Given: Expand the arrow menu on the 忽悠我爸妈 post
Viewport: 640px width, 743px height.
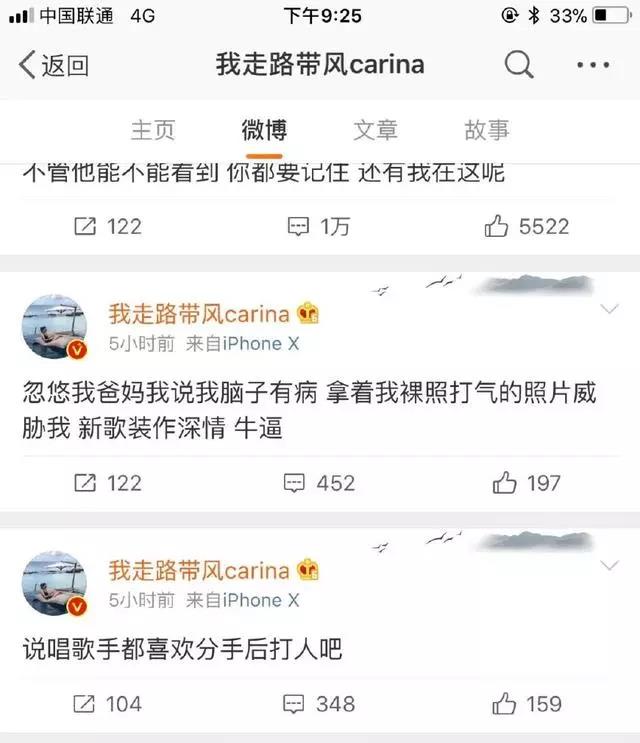Looking at the screenshot, I should pos(609,310).
